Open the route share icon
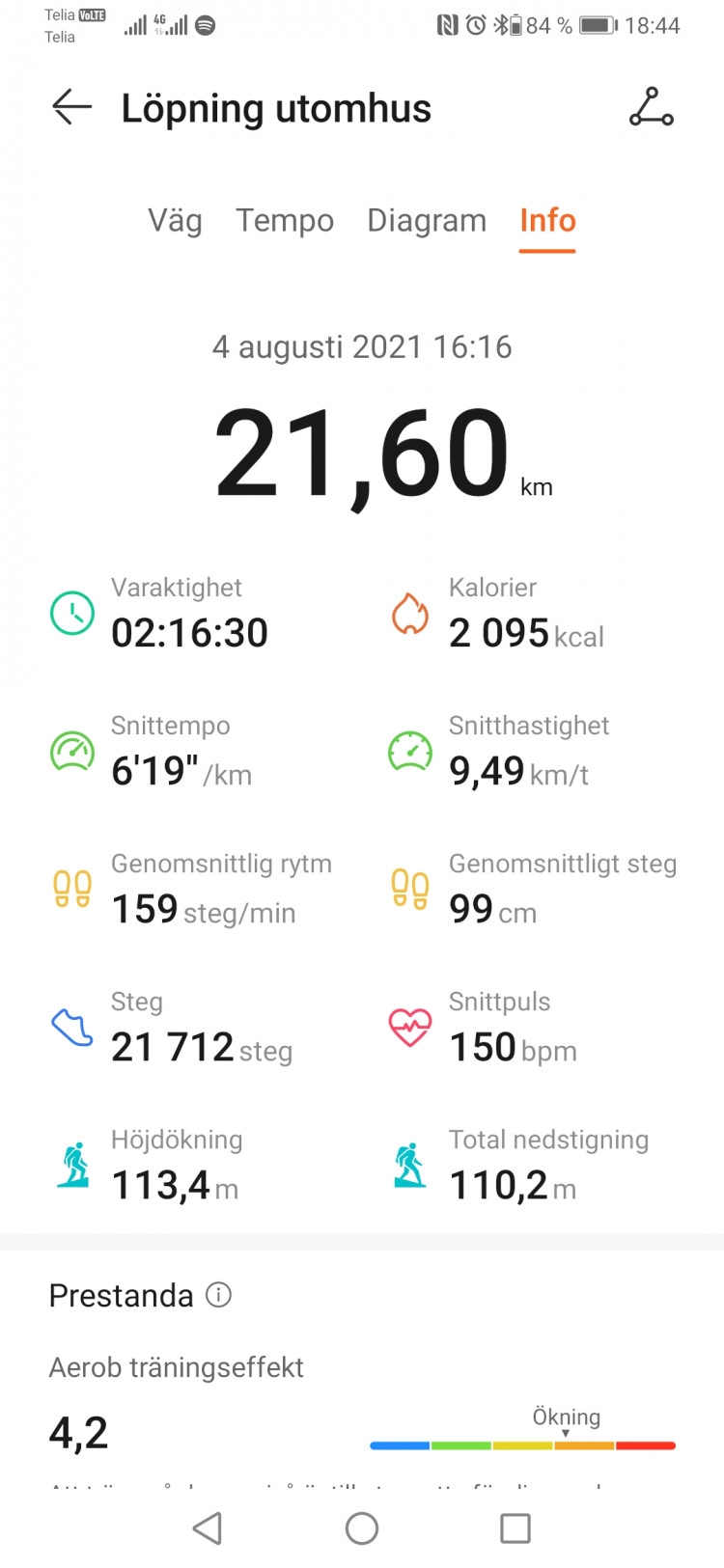Viewport: 724px width, 1568px height. click(652, 107)
